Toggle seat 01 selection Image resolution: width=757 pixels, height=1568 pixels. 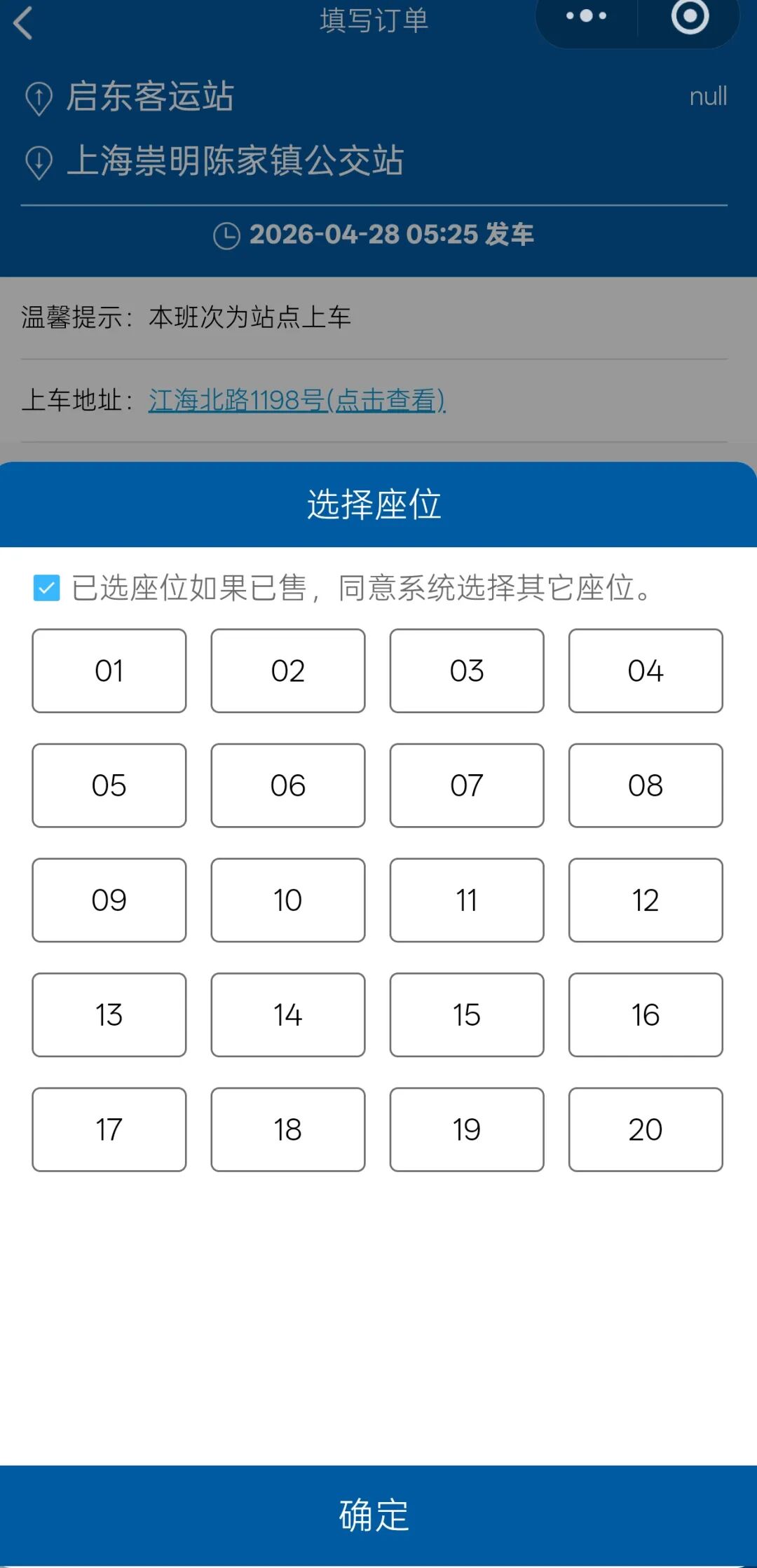coord(109,671)
